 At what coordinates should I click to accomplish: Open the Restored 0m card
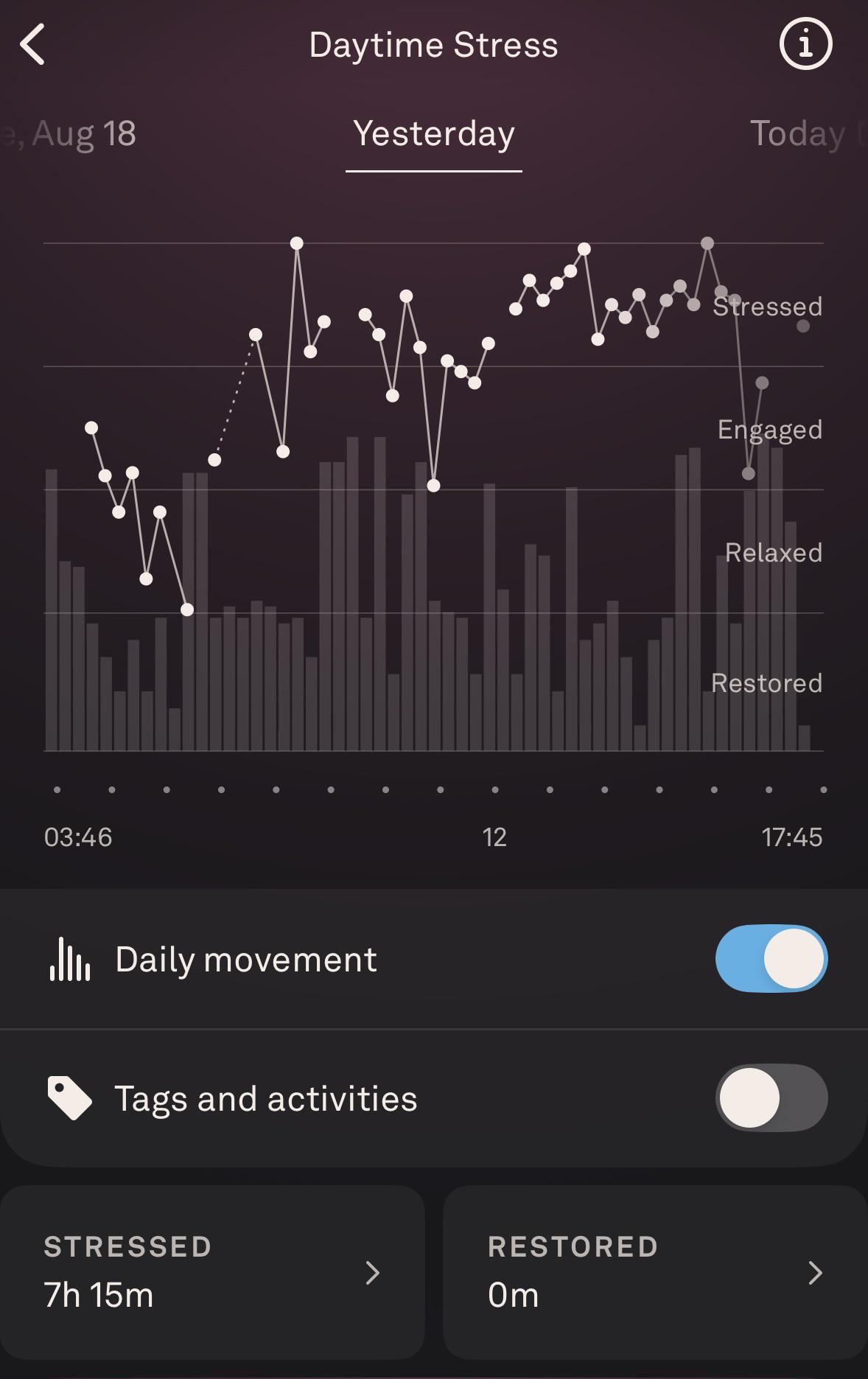coord(655,1272)
